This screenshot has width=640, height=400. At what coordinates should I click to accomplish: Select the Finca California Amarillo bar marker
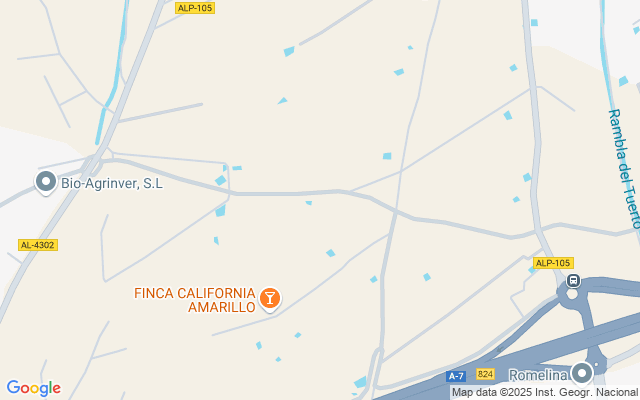point(269,297)
